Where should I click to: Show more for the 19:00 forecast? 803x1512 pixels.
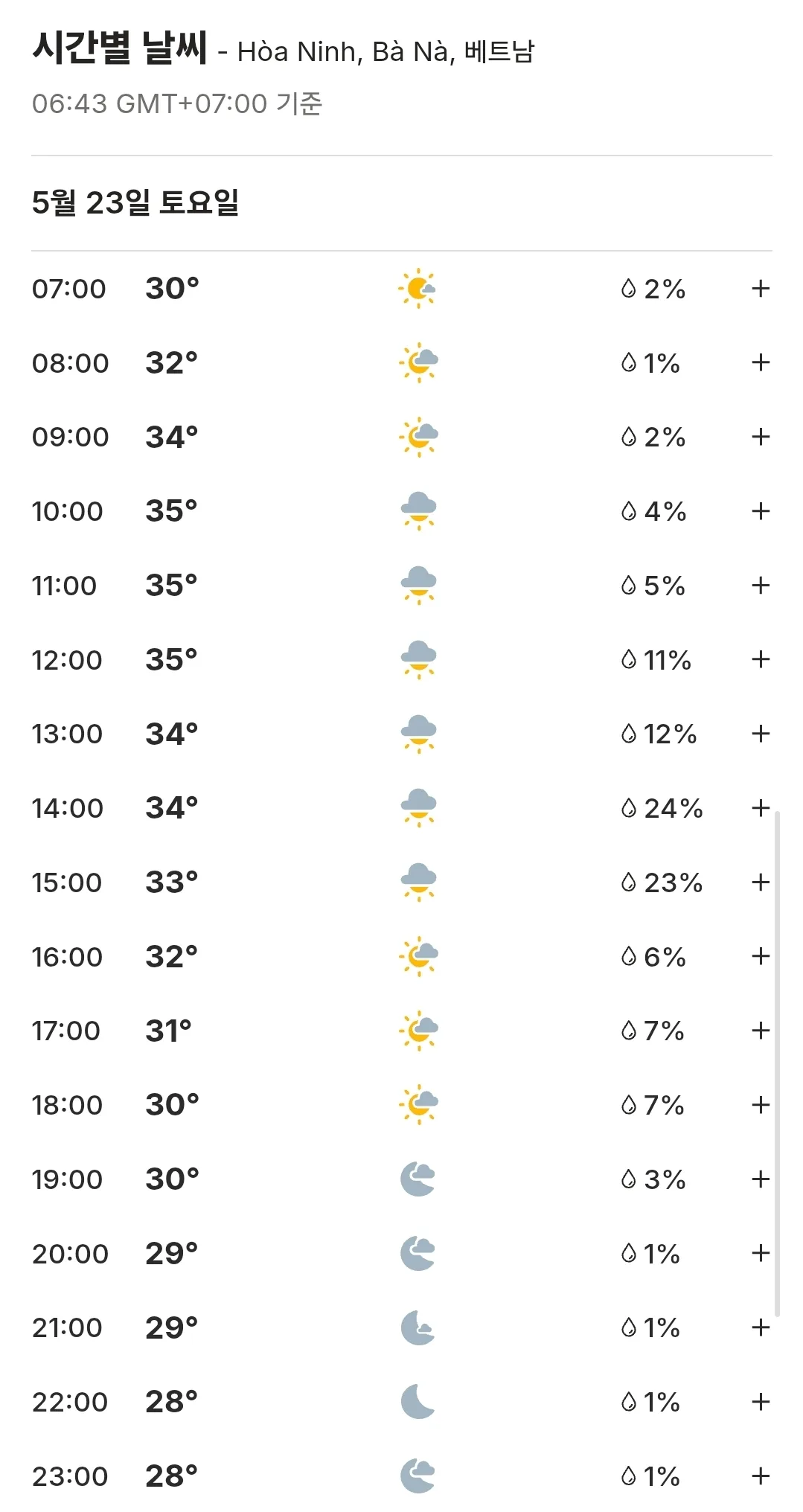[x=760, y=1179]
